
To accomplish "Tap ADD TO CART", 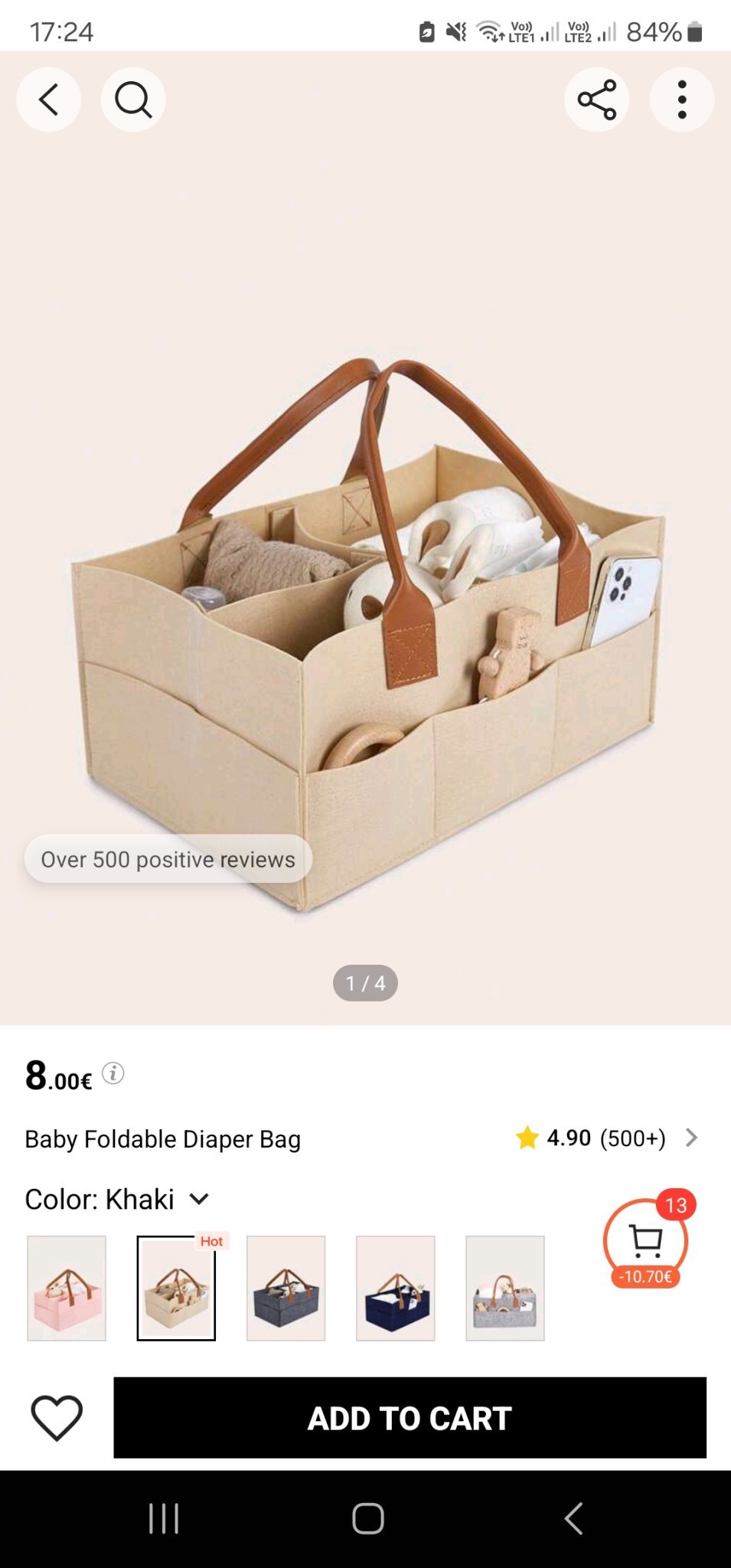I will (x=410, y=1417).
